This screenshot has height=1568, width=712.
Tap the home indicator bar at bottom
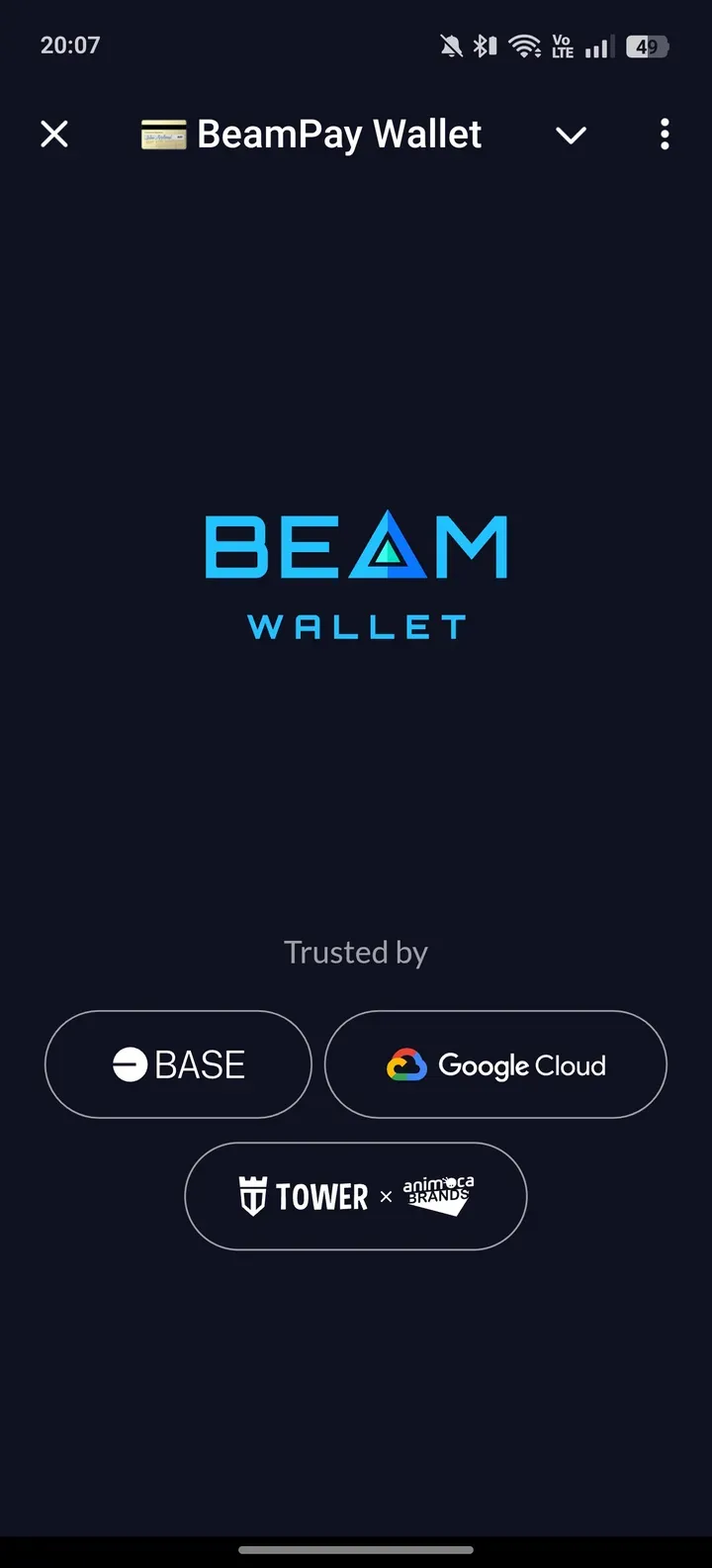click(x=356, y=1551)
